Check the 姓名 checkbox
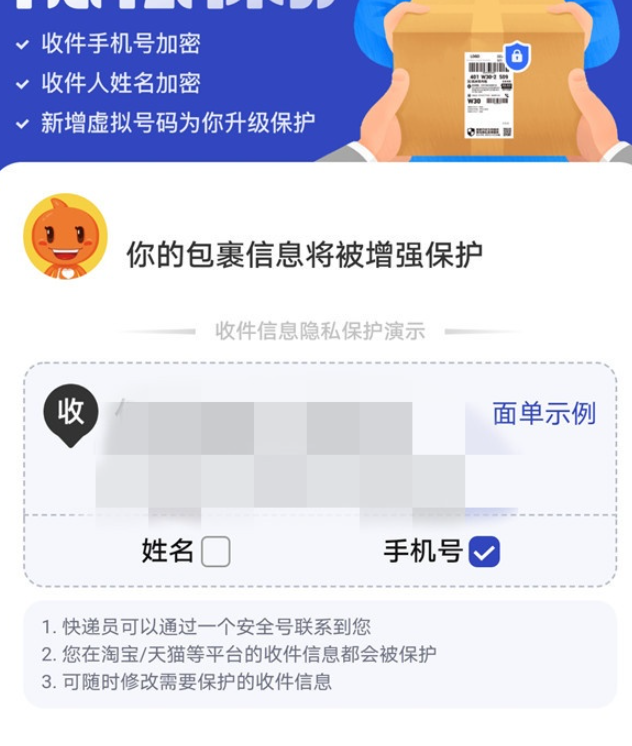632x746 pixels. [216, 551]
